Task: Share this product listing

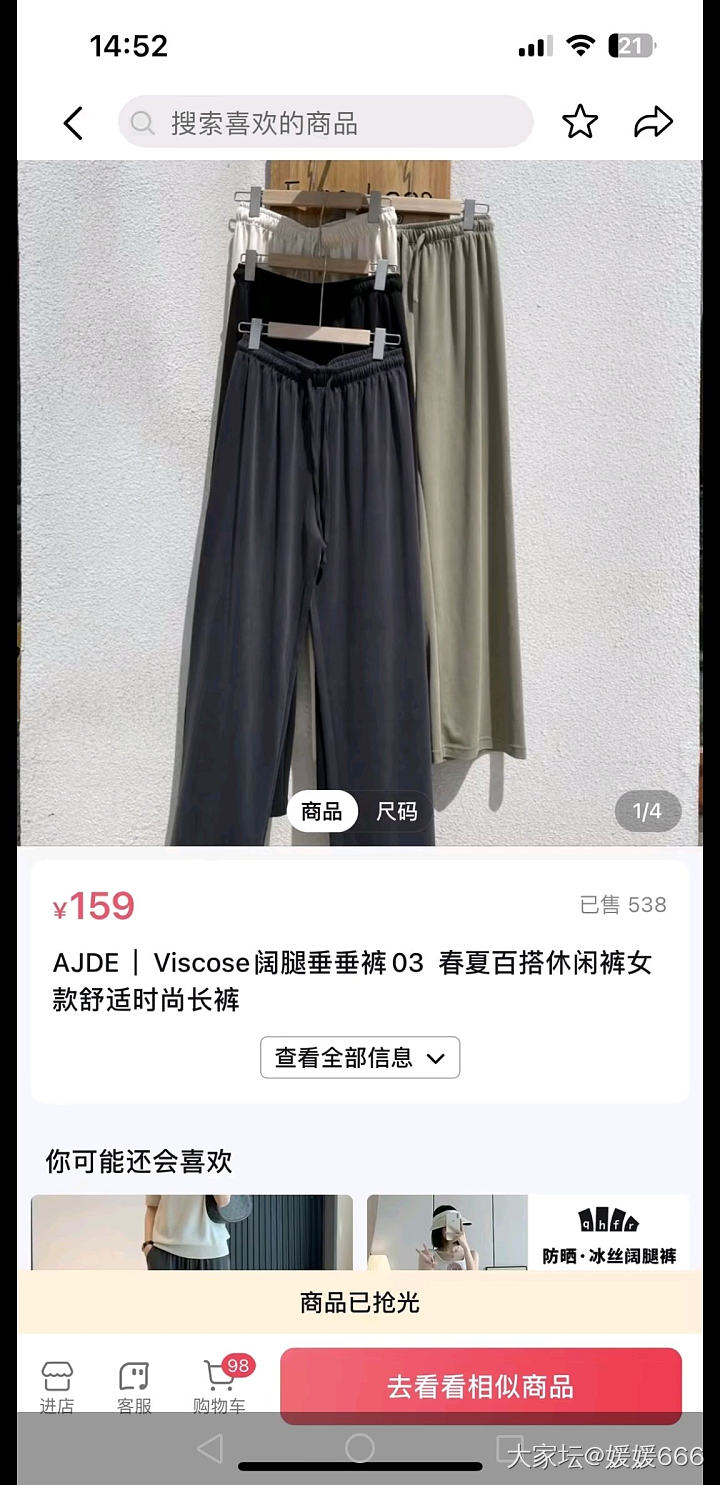Action: click(x=653, y=123)
